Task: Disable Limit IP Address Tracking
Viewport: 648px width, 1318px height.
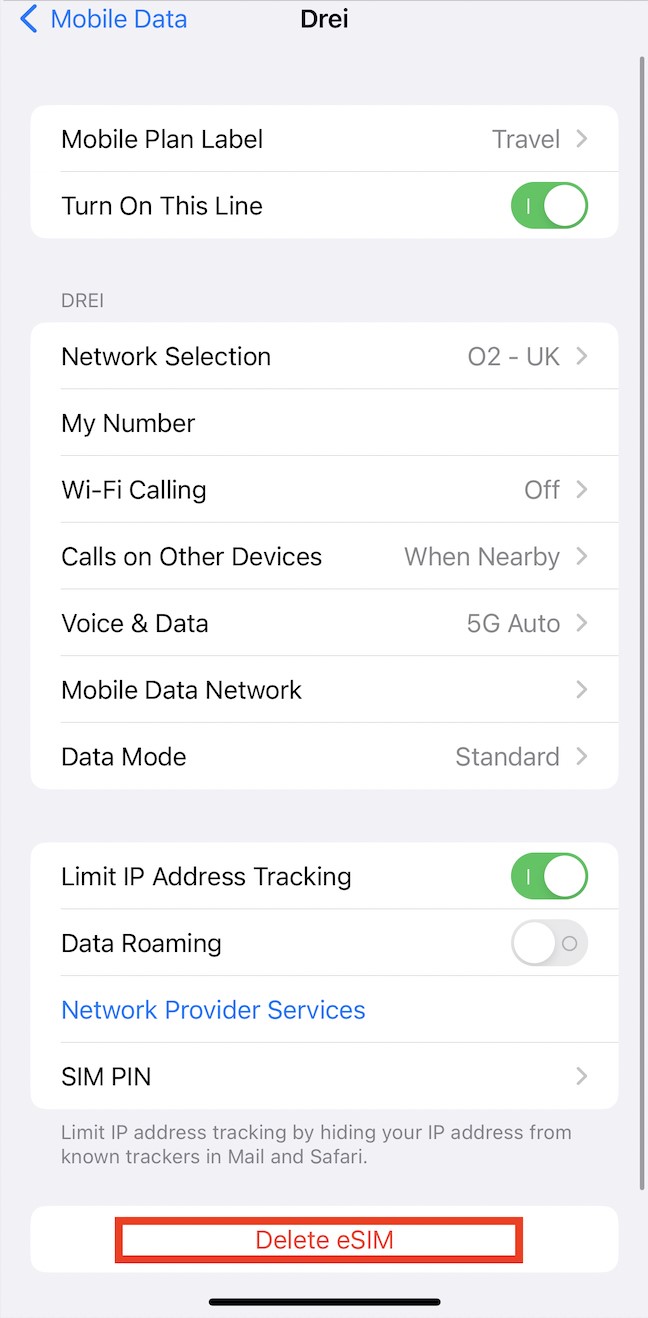Action: [549, 877]
